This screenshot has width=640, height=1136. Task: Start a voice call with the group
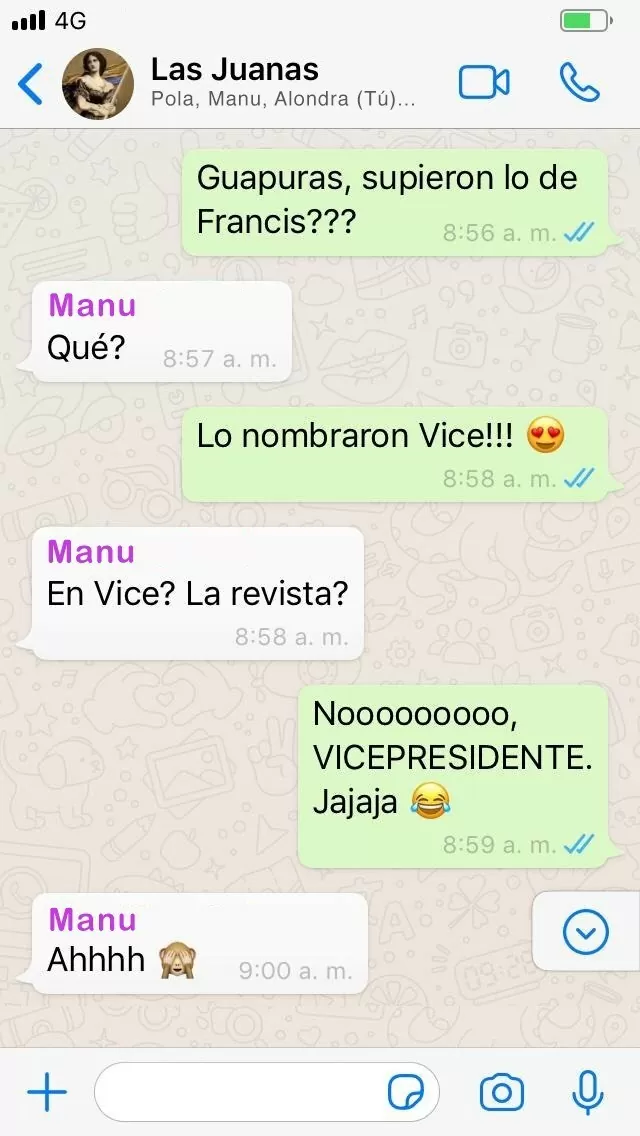click(x=579, y=83)
